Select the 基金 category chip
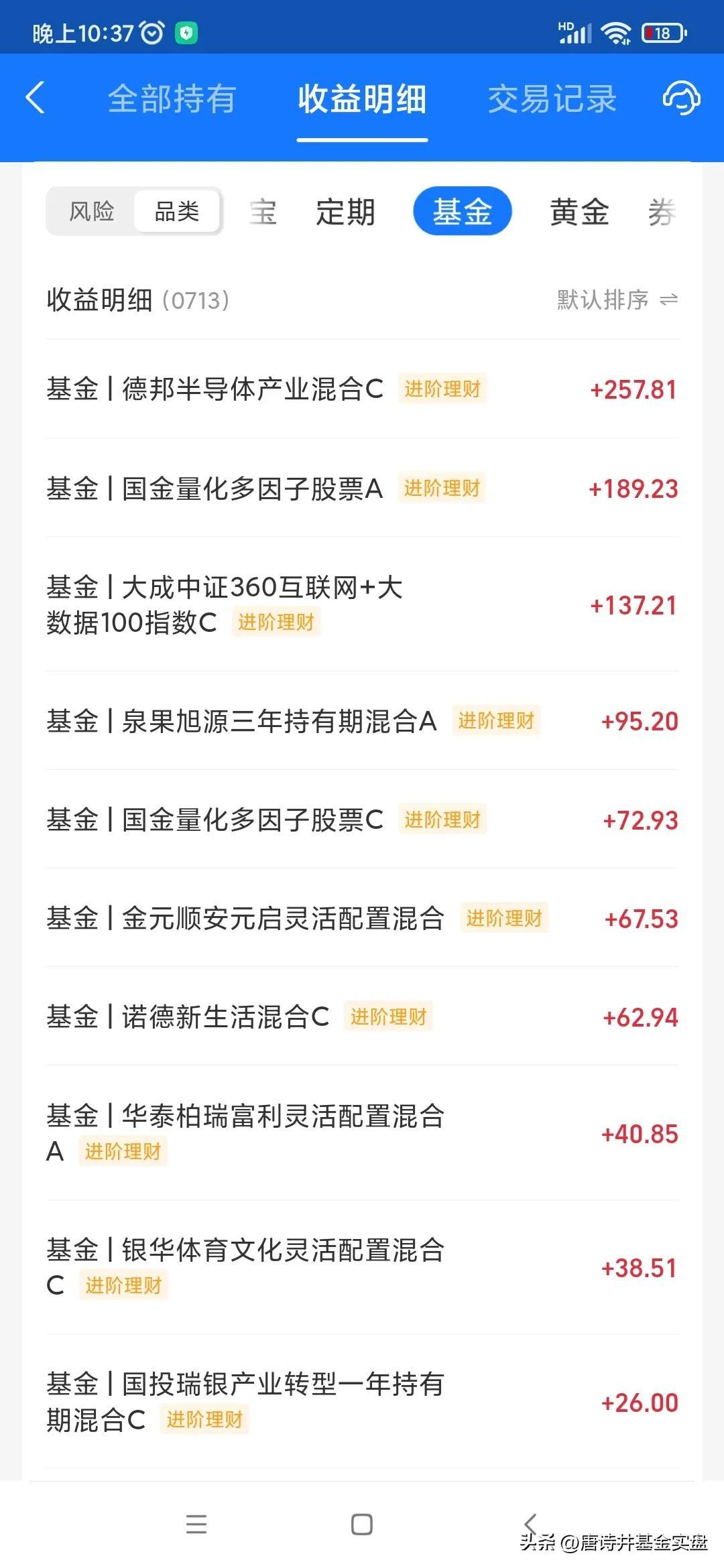This screenshot has height=1568, width=724. (x=463, y=211)
